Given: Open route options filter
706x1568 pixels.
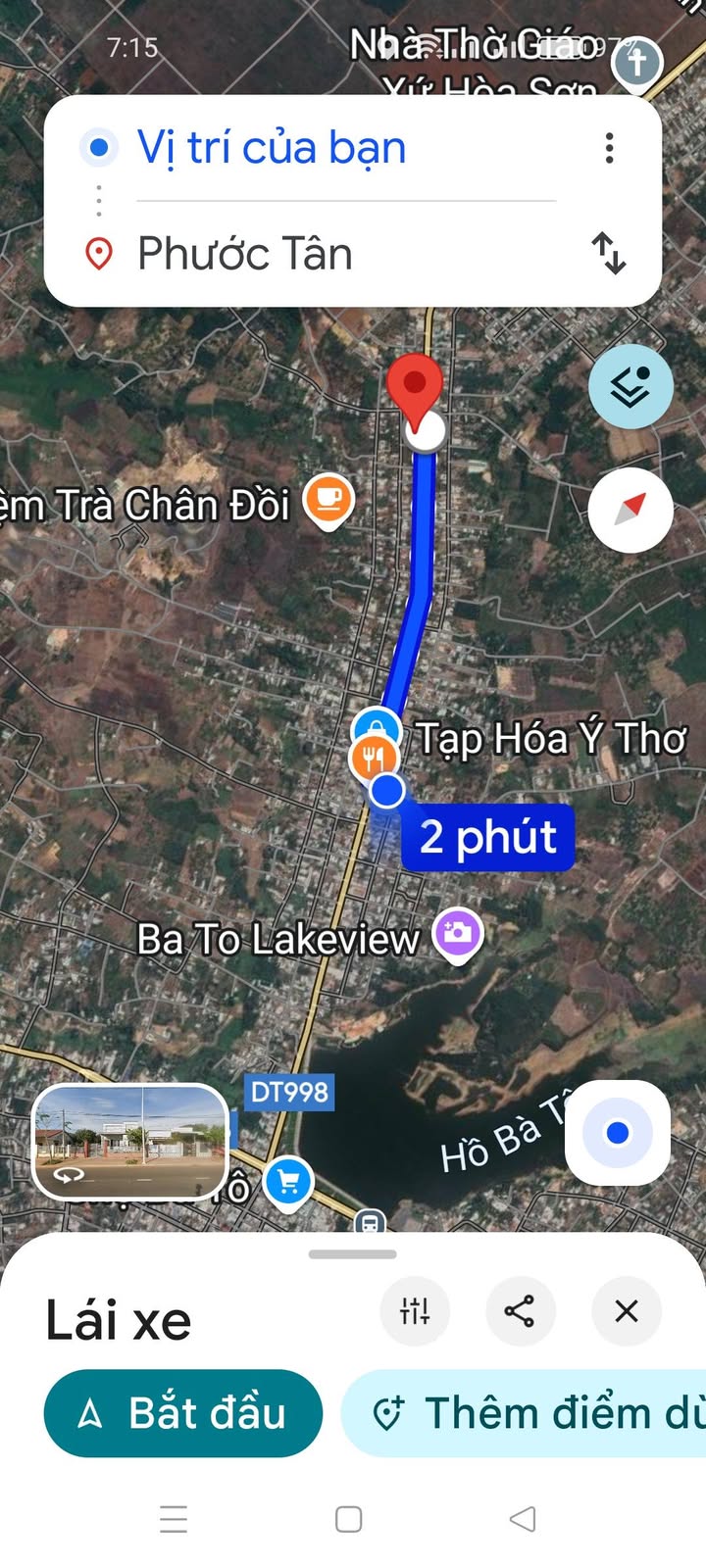Looking at the screenshot, I should (x=415, y=1311).
